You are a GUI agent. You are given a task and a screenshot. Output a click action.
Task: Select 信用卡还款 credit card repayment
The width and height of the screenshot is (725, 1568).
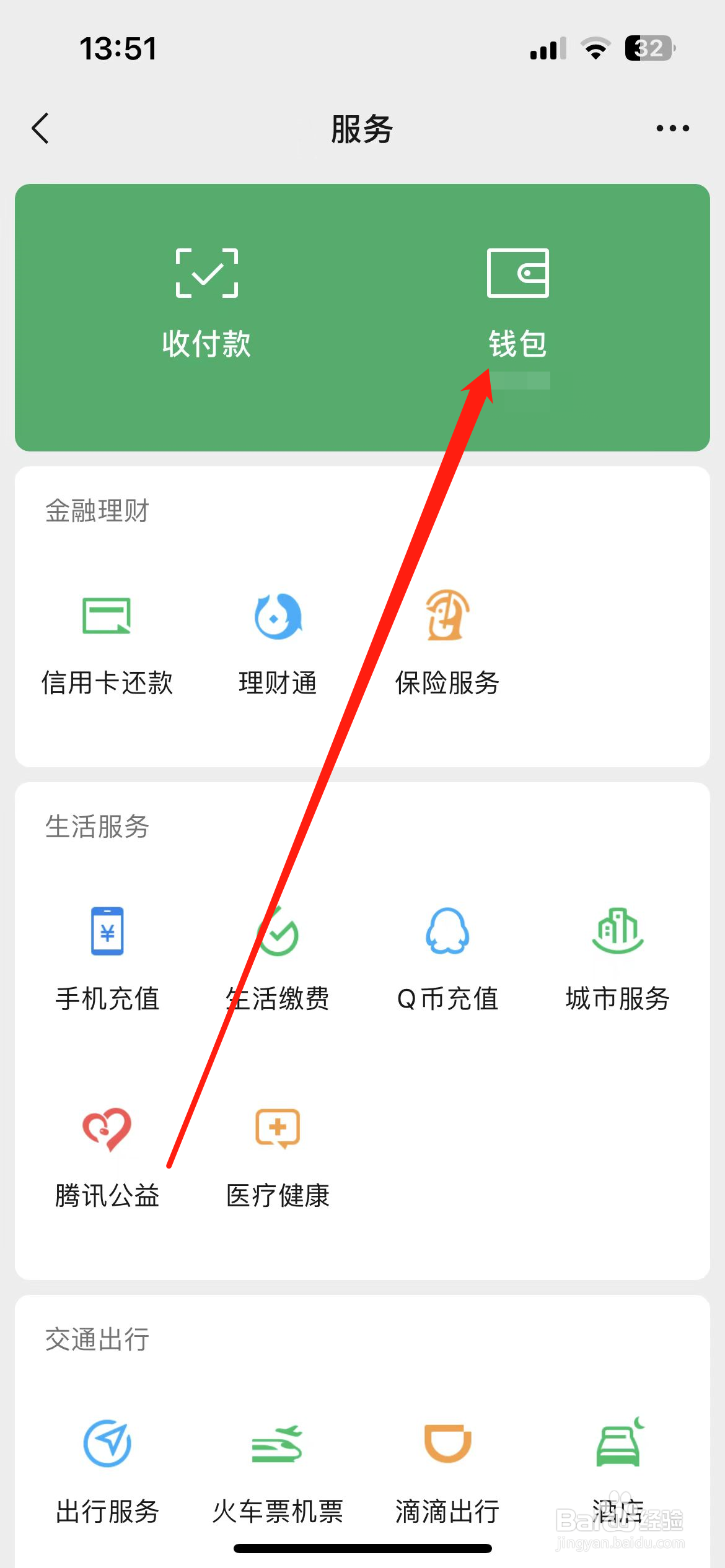pyautogui.click(x=107, y=644)
